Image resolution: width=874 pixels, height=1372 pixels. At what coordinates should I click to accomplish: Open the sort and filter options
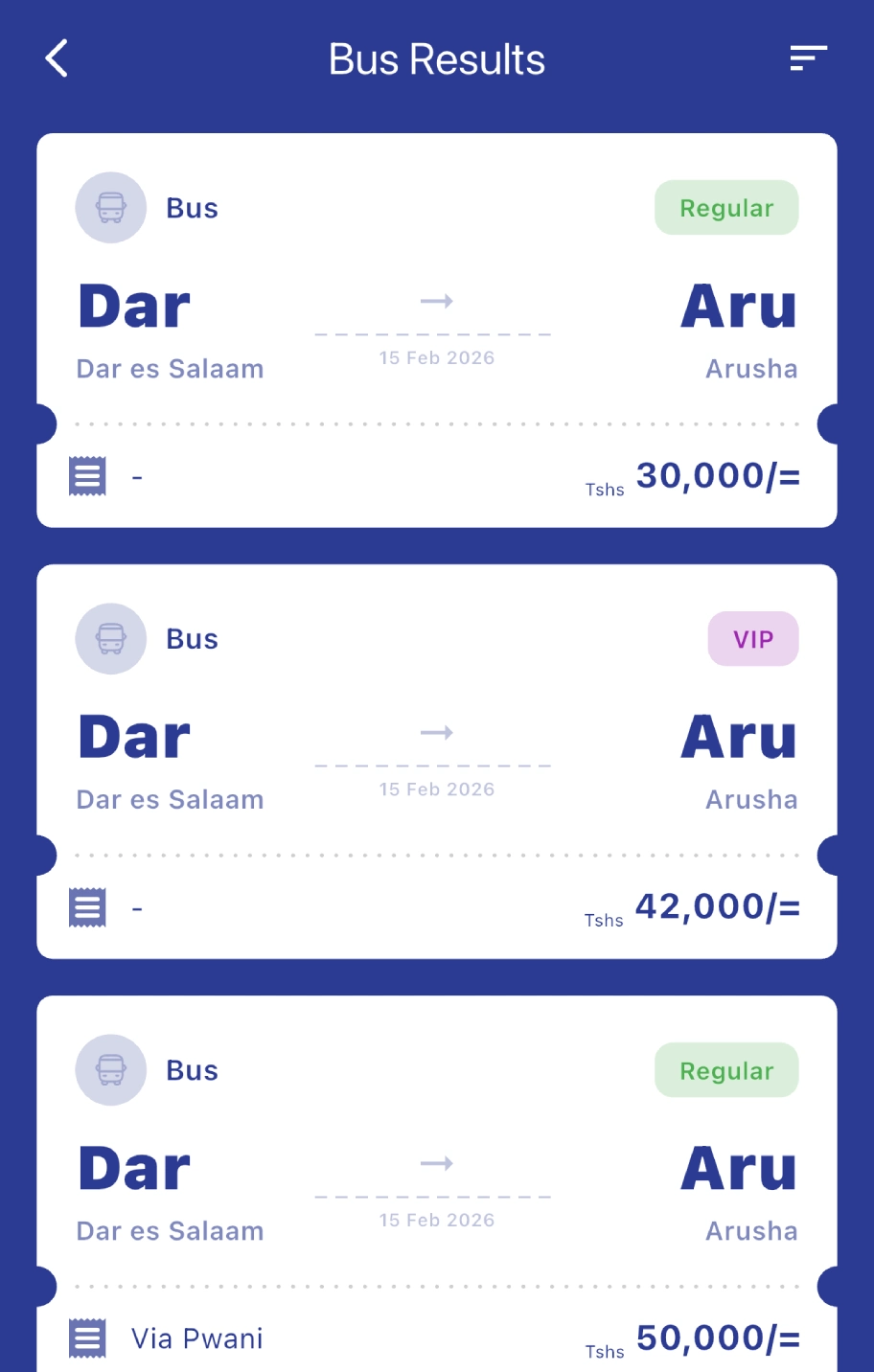coord(808,58)
